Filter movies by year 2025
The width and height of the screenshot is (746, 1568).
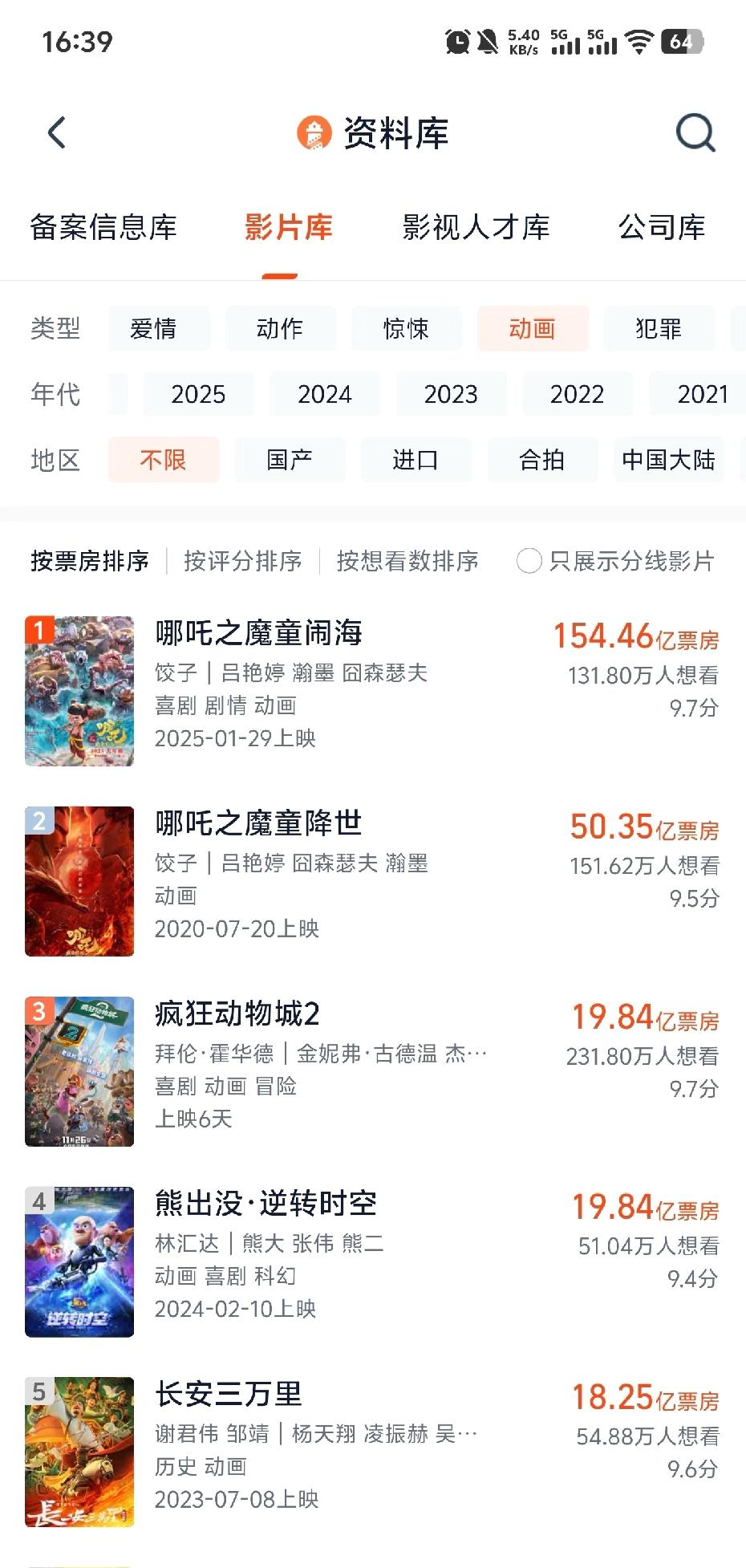click(x=199, y=394)
